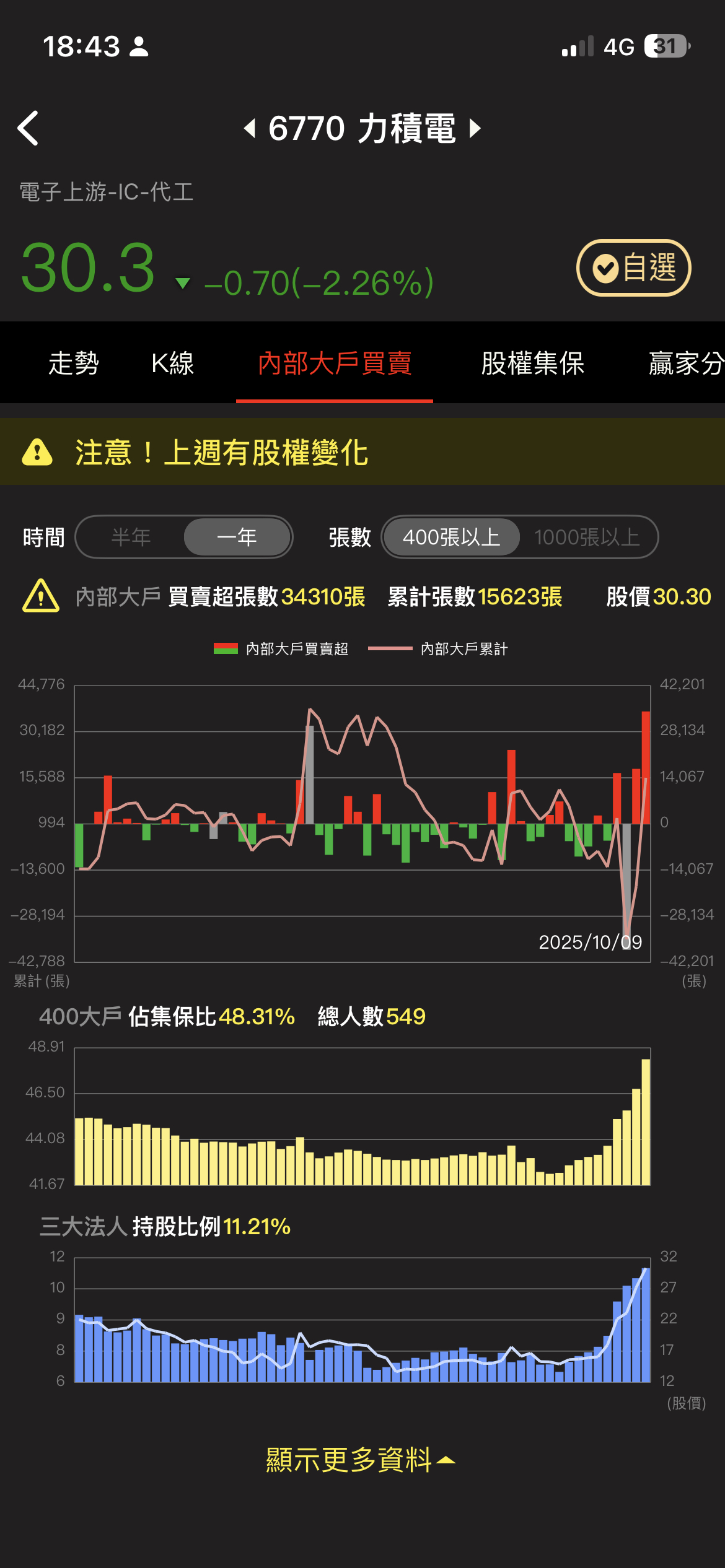Image resolution: width=725 pixels, height=1568 pixels.
Task: Filter by 1000張以上 holdings
Action: point(587,537)
